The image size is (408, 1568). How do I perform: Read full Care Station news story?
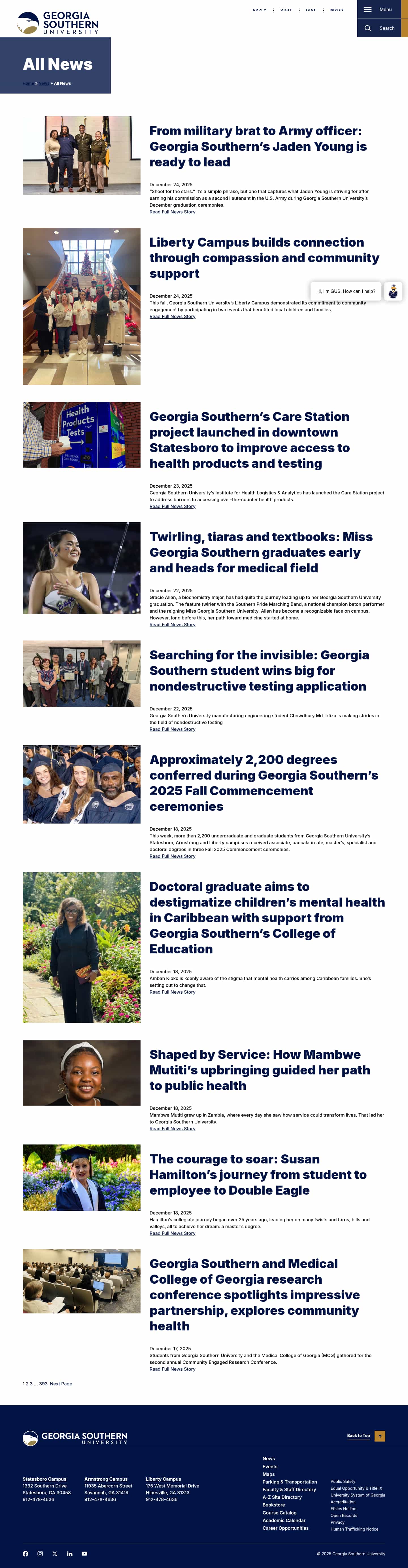click(x=172, y=506)
